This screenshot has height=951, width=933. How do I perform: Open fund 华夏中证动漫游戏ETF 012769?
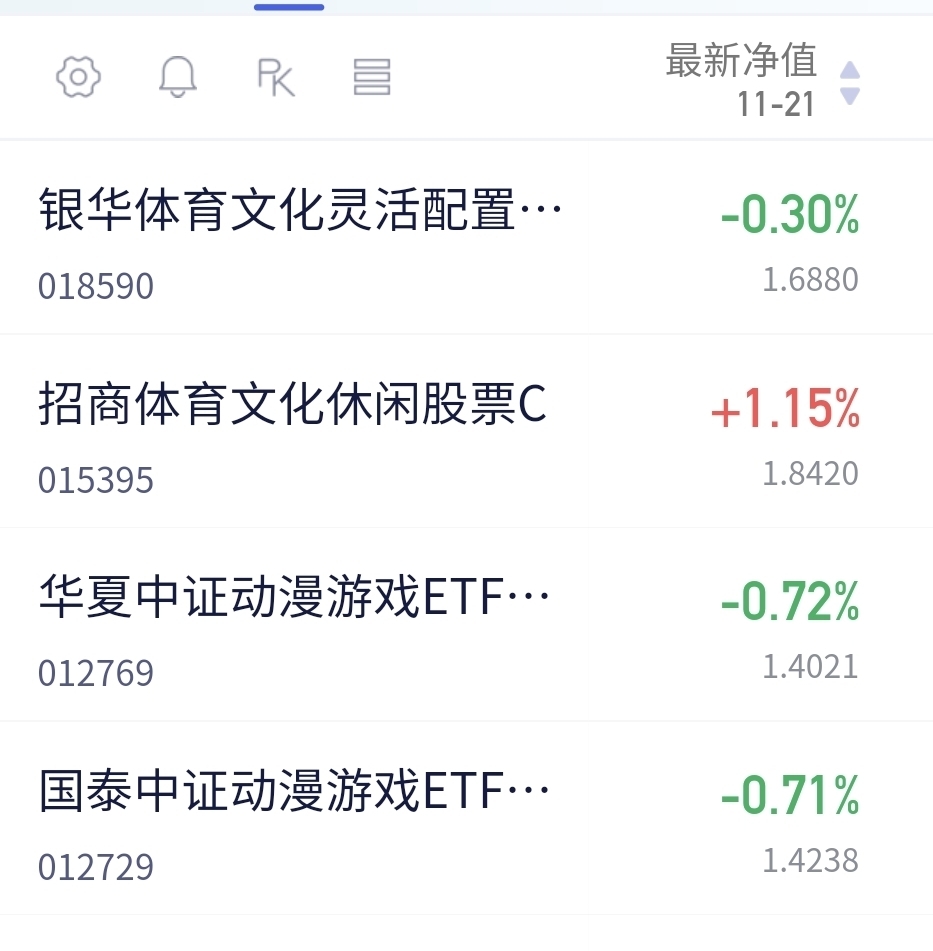(x=466, y=625)
